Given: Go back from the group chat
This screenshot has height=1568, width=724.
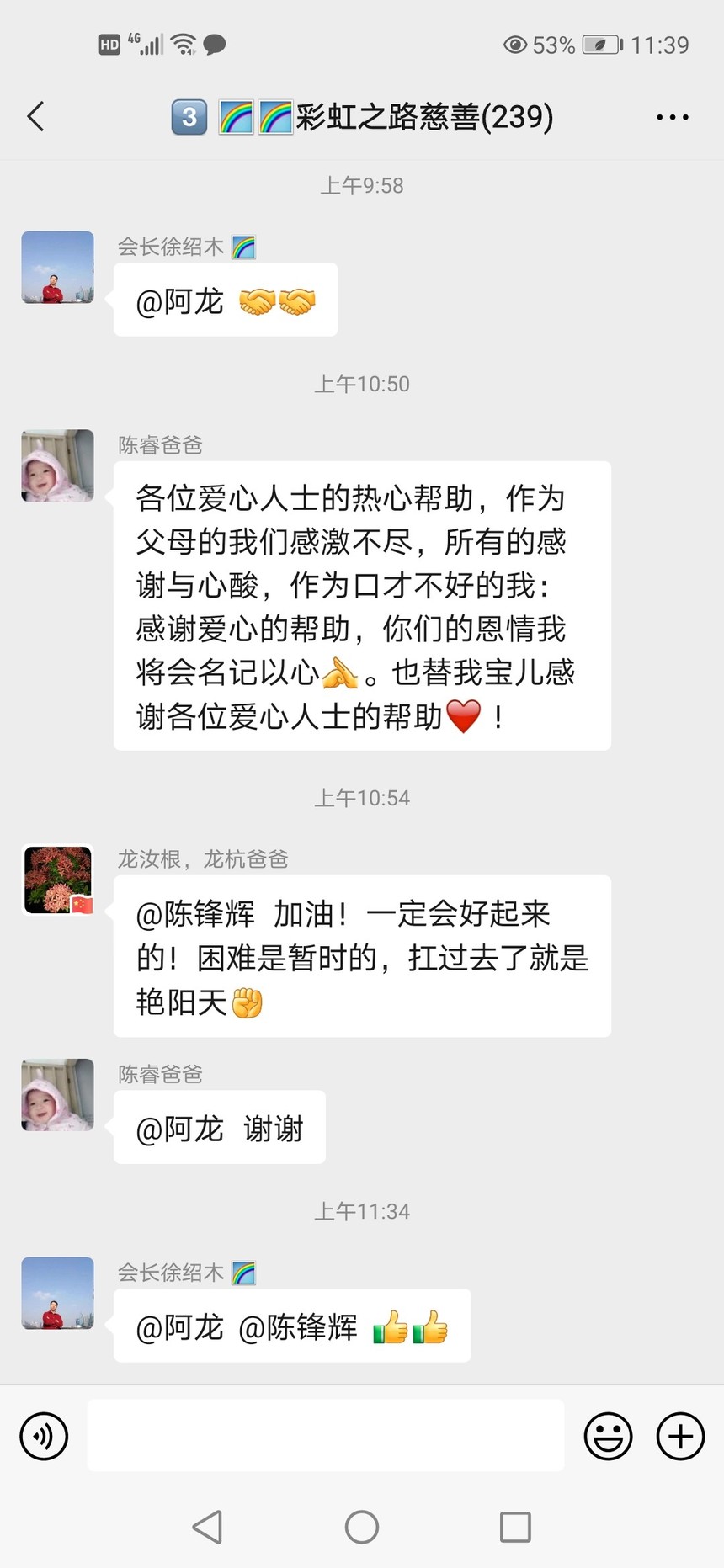Looking at the screenshot, I should [35, 117].
